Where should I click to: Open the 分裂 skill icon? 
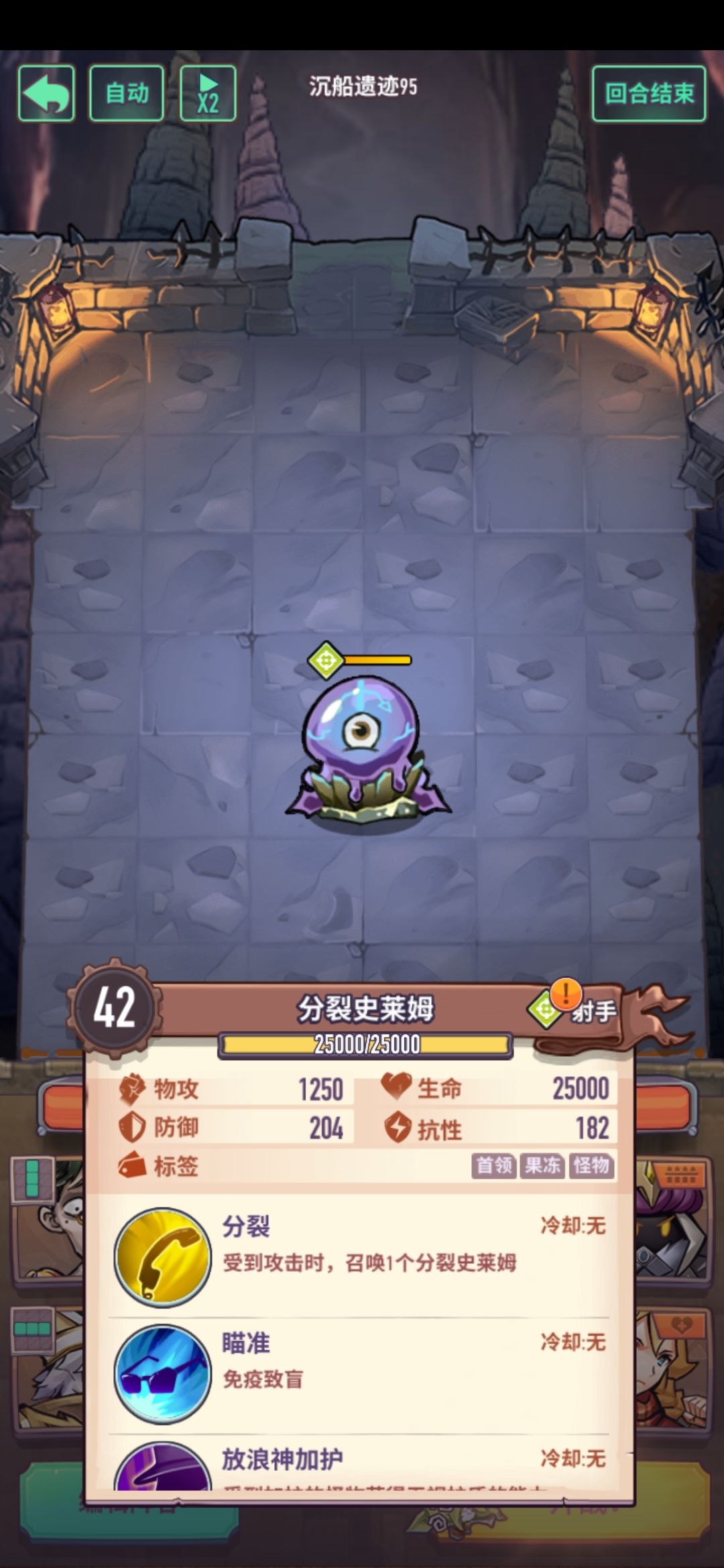tap(162, 1258)
